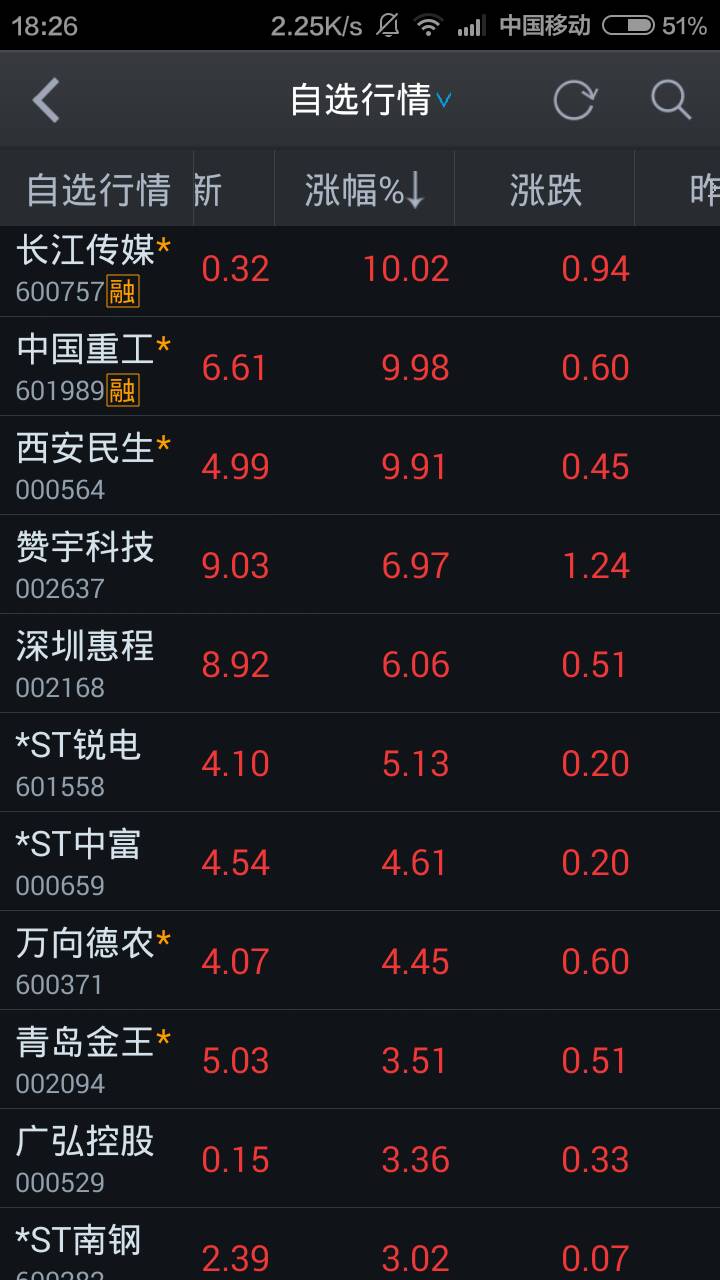The height and width of the screenshot is (1280, 720).
Task: Sort by 涨跌 column header
Action: click(x=545, y=190)
